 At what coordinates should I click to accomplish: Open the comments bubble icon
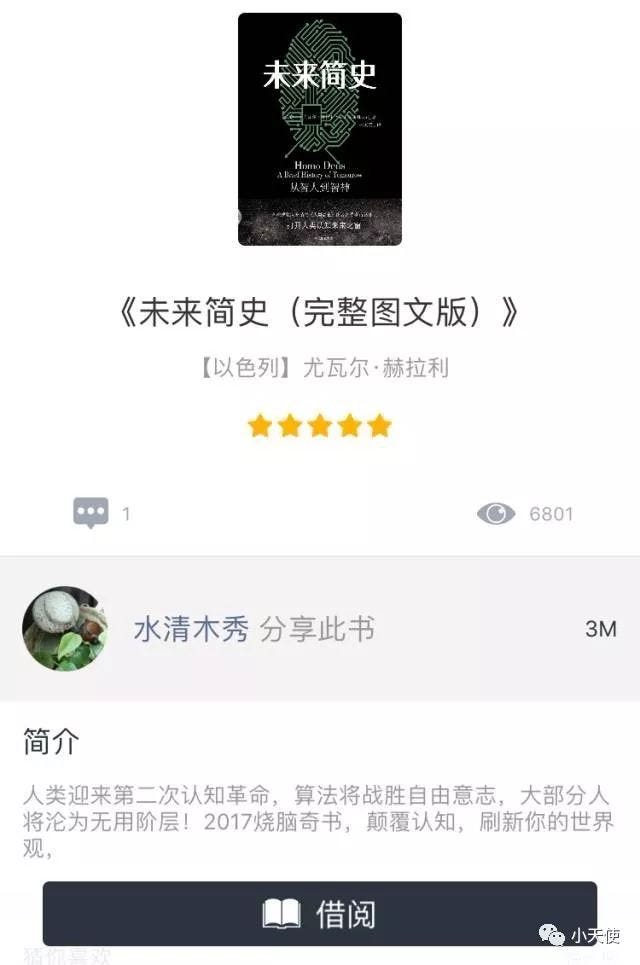pyautogui.click(x=91, y=514)
